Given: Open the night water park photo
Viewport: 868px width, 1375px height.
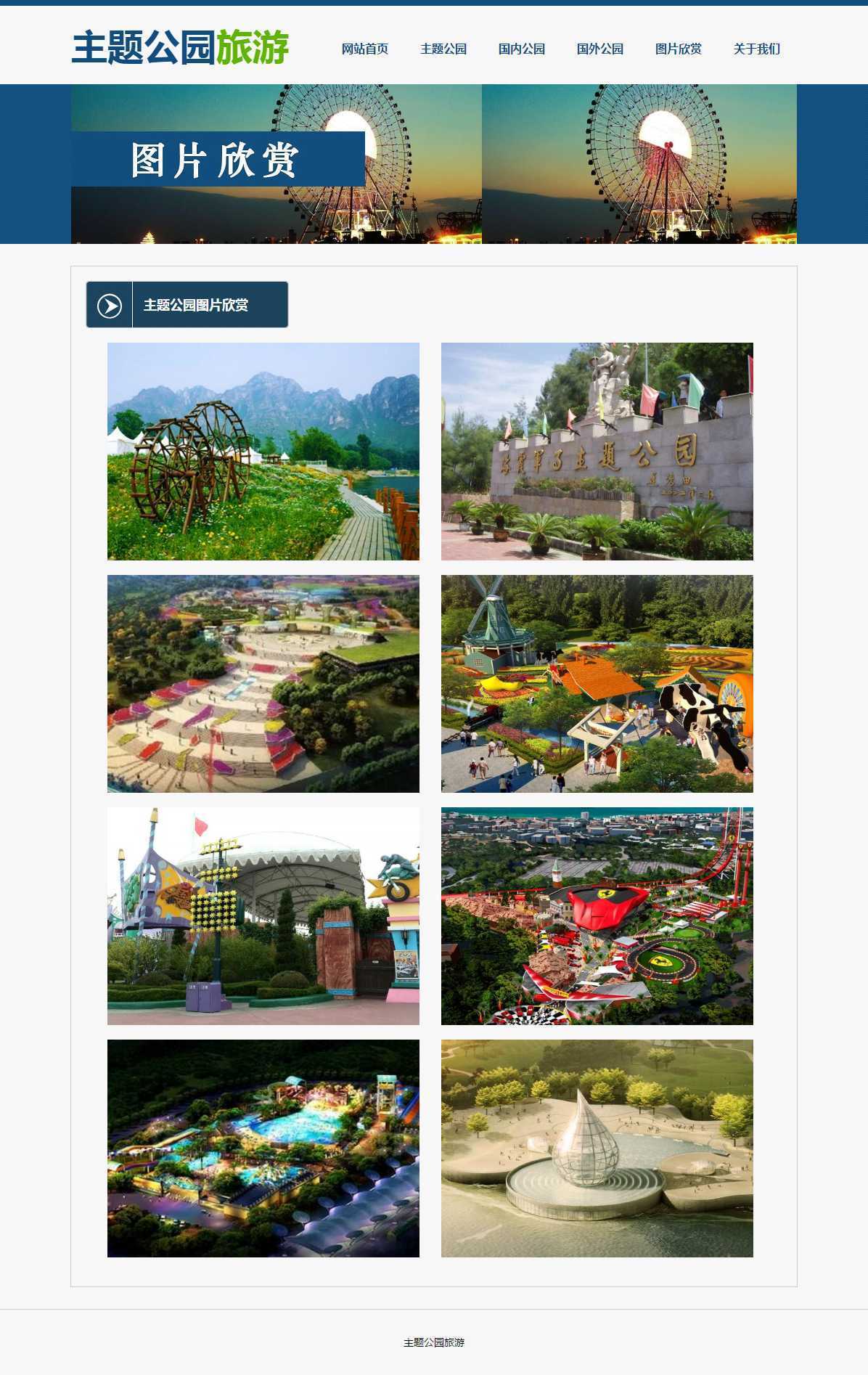Looking at the screenshot, I should point(263,1148).
